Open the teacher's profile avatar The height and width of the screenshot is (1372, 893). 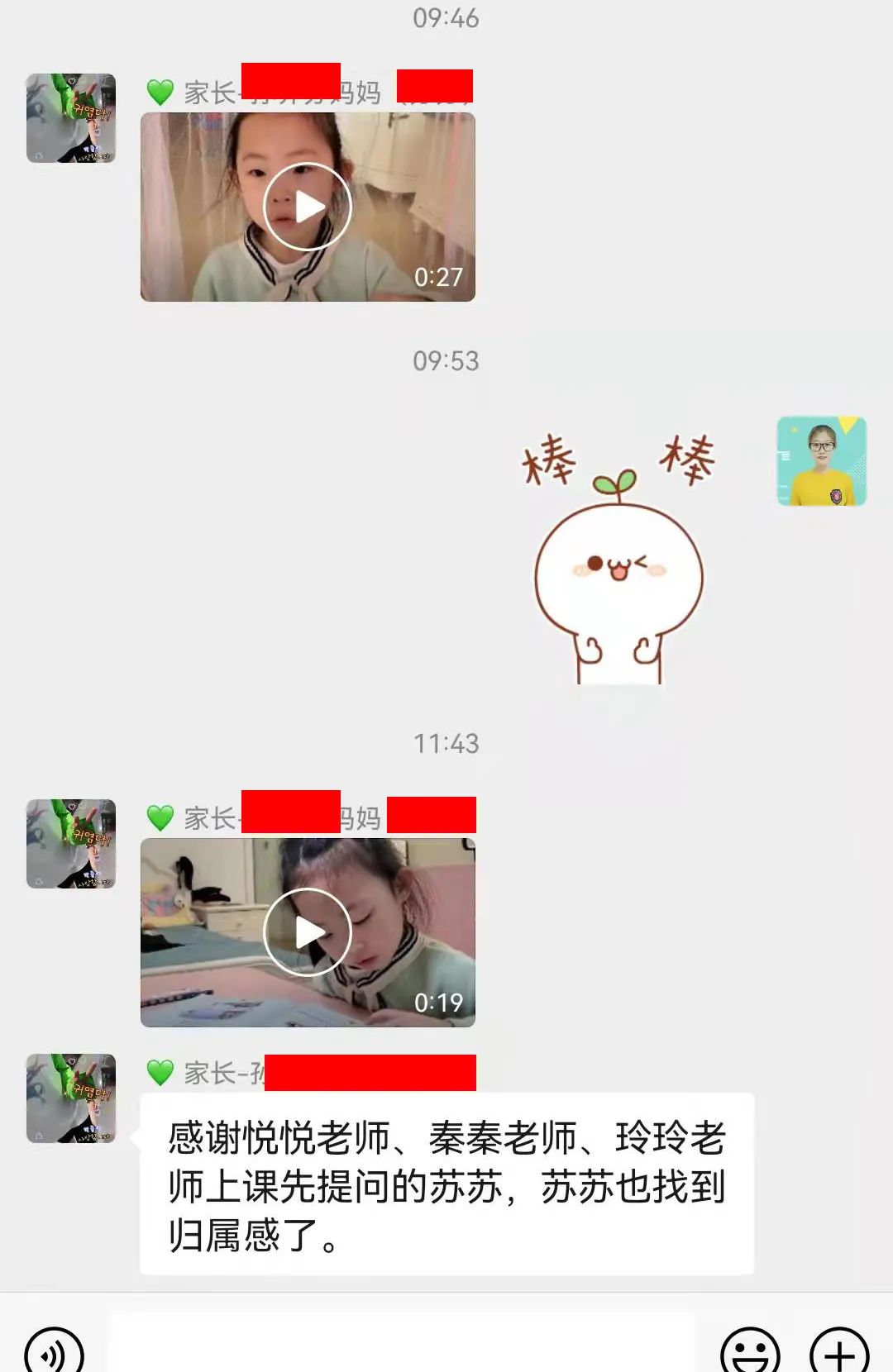(x=821, y=461)
